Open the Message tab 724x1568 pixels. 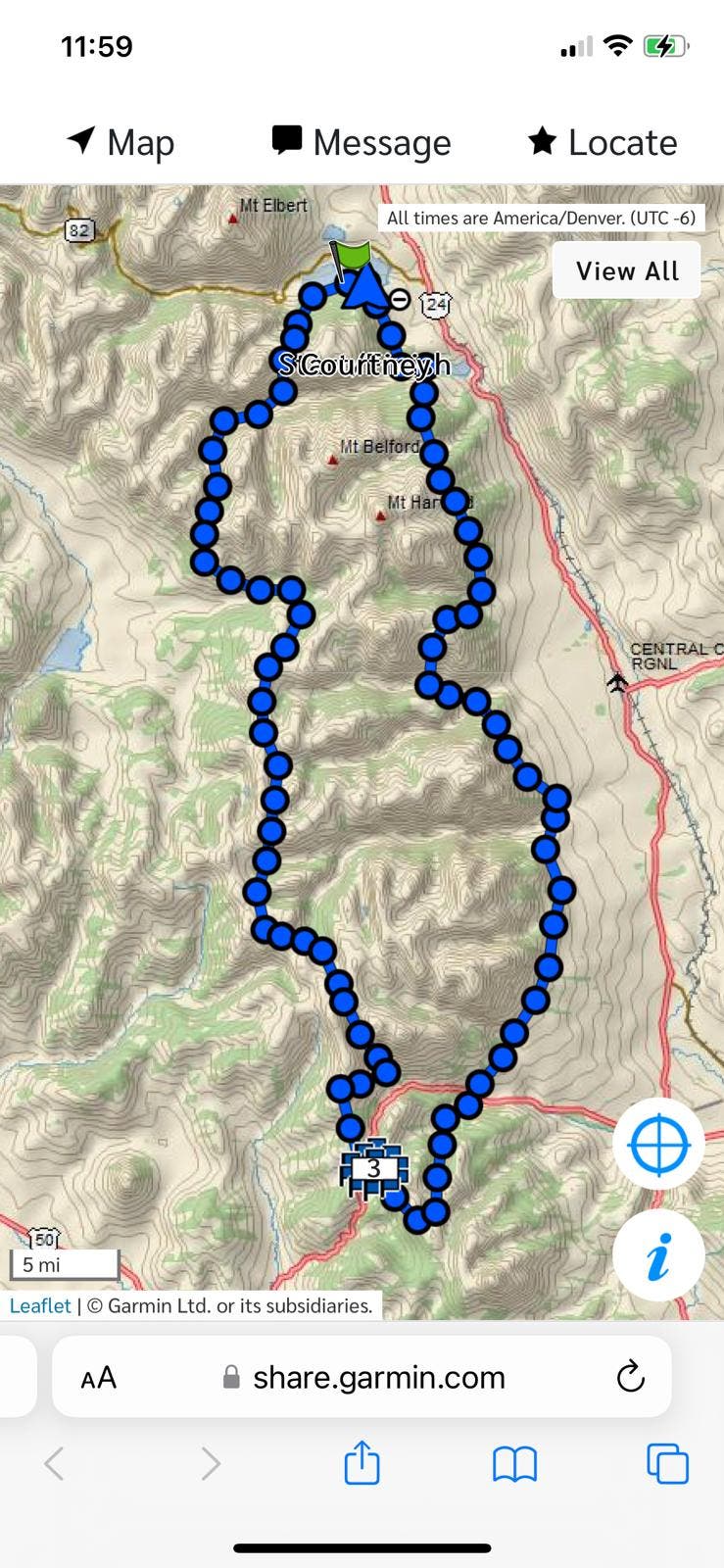coord(362,143)
